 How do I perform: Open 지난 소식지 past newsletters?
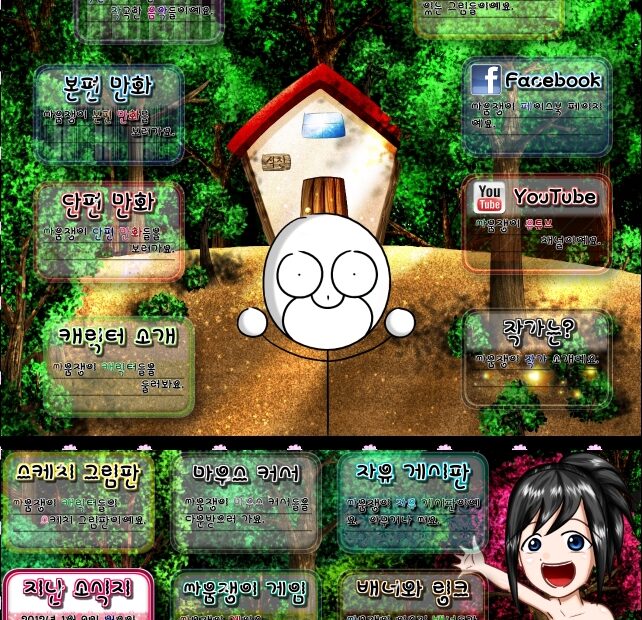[x=77, y=595]
